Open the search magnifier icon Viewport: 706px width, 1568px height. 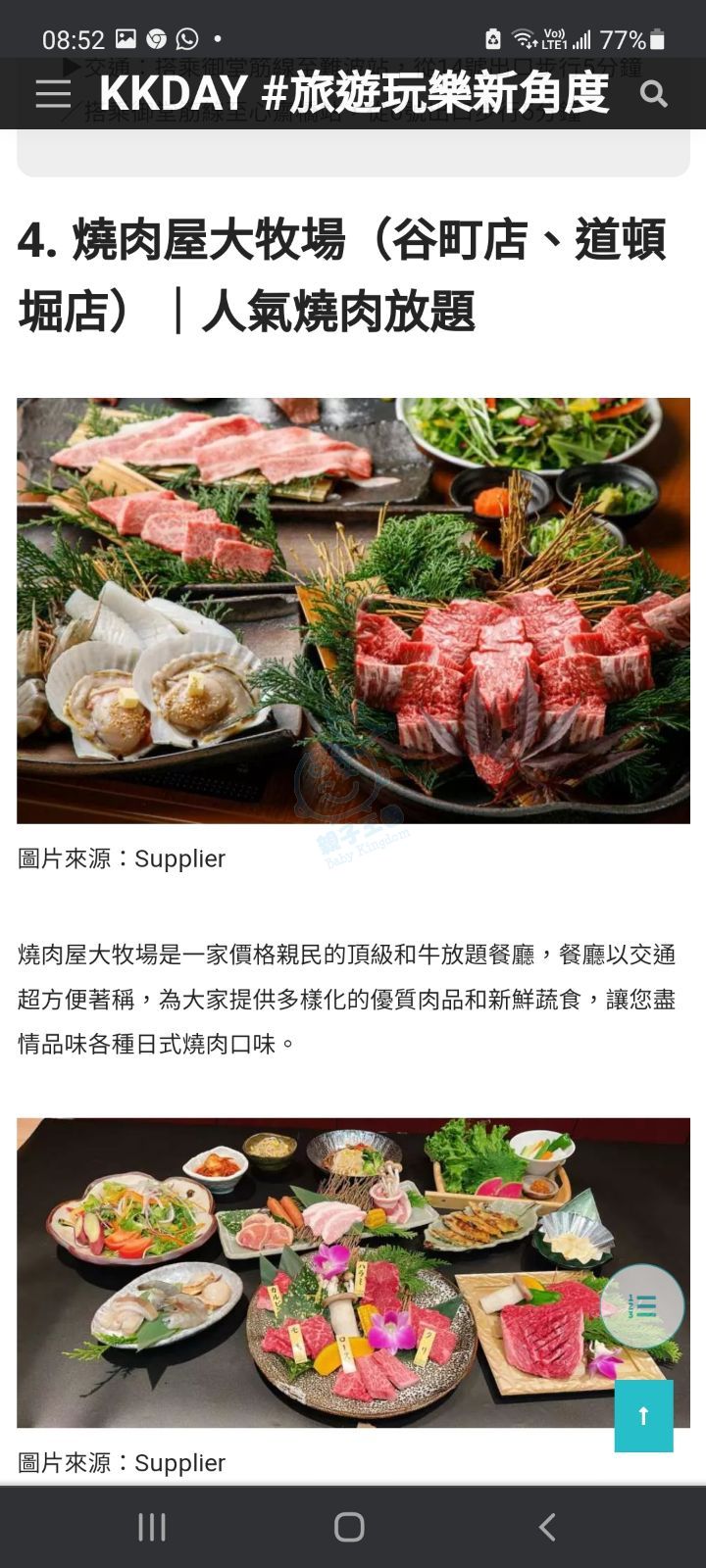click(x=653, y=94)
